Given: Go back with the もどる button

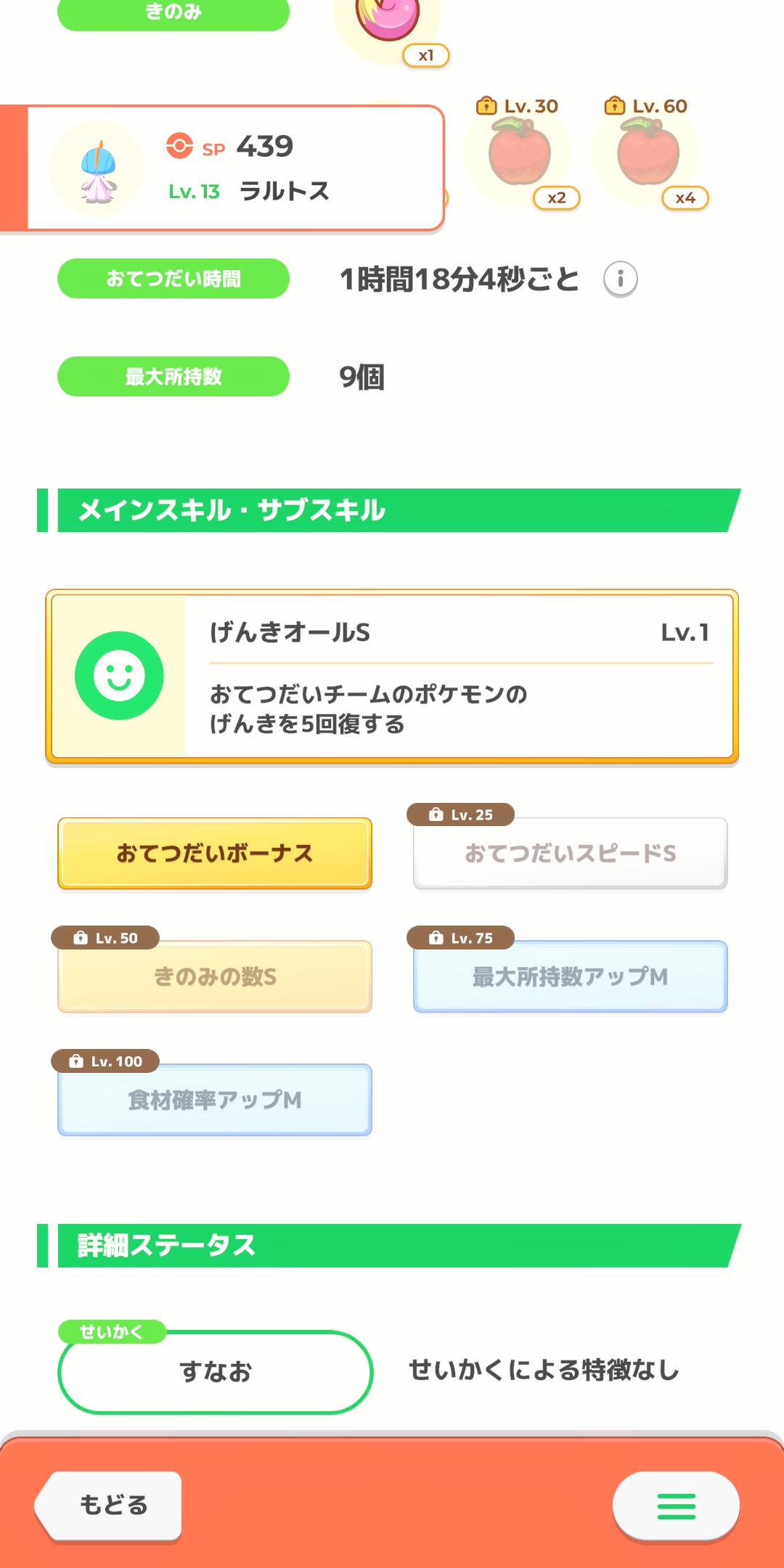Looking at the screenshot, I should (109, 1506).
